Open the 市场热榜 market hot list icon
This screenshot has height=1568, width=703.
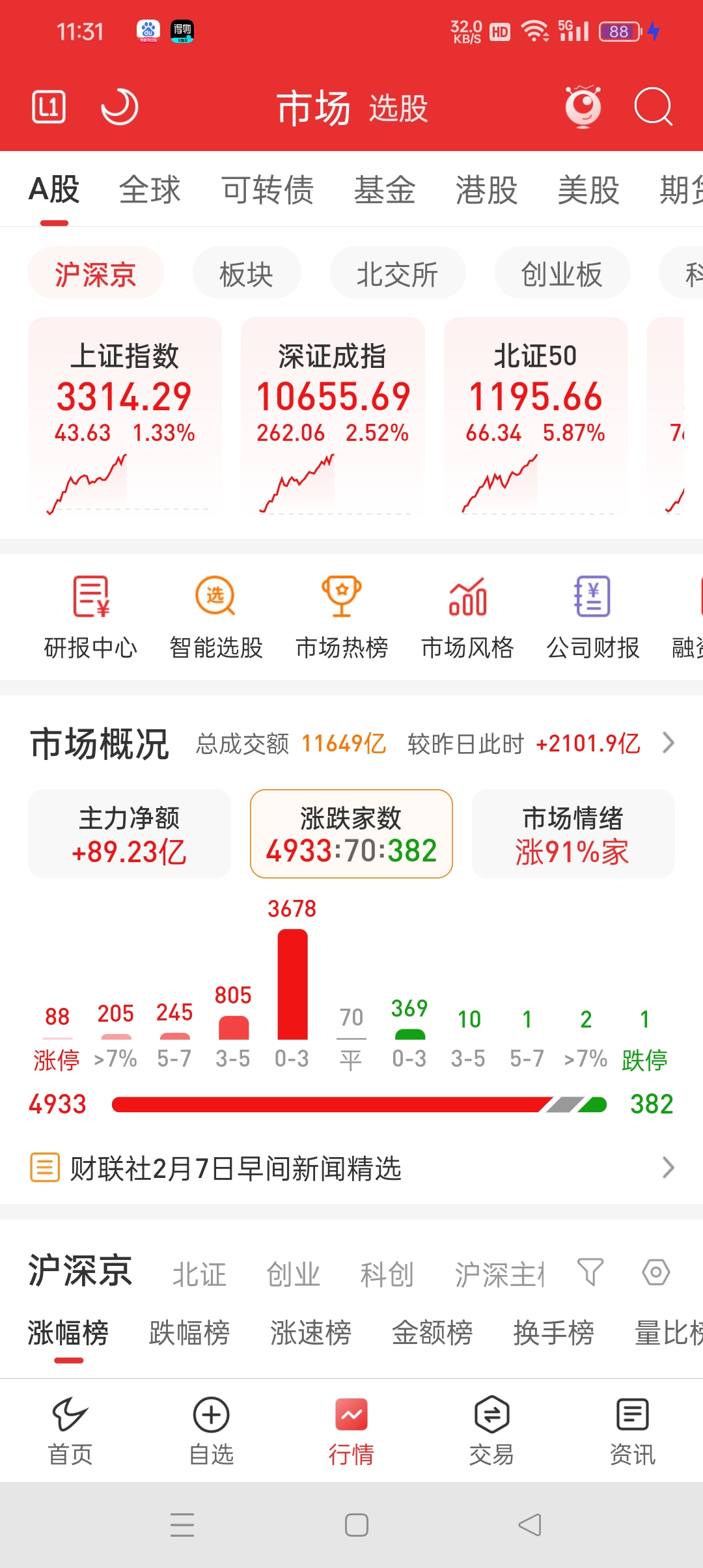click(x=342, y=615)
